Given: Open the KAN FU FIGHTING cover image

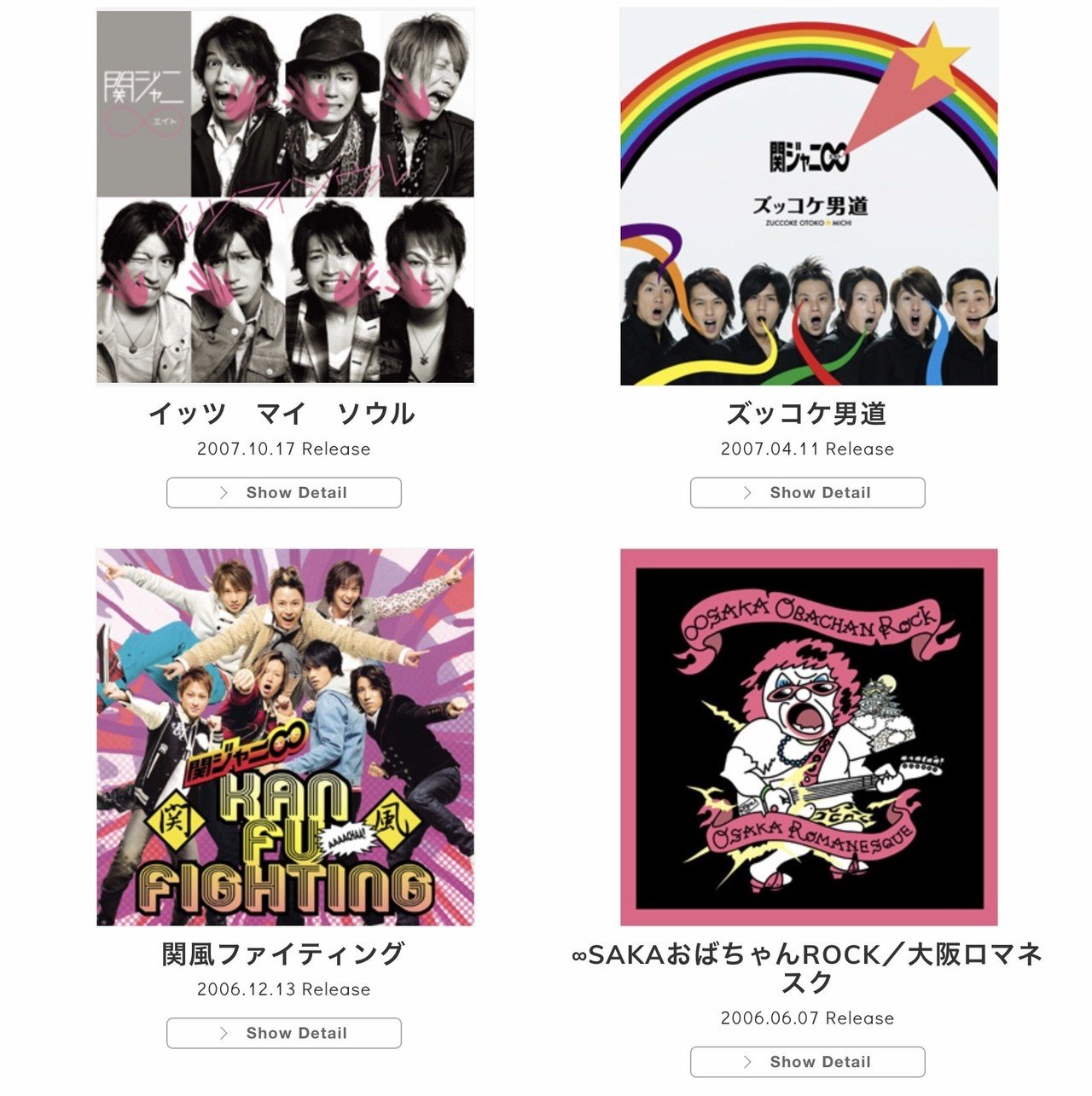Looking at the screenshot, I should 285,737.
